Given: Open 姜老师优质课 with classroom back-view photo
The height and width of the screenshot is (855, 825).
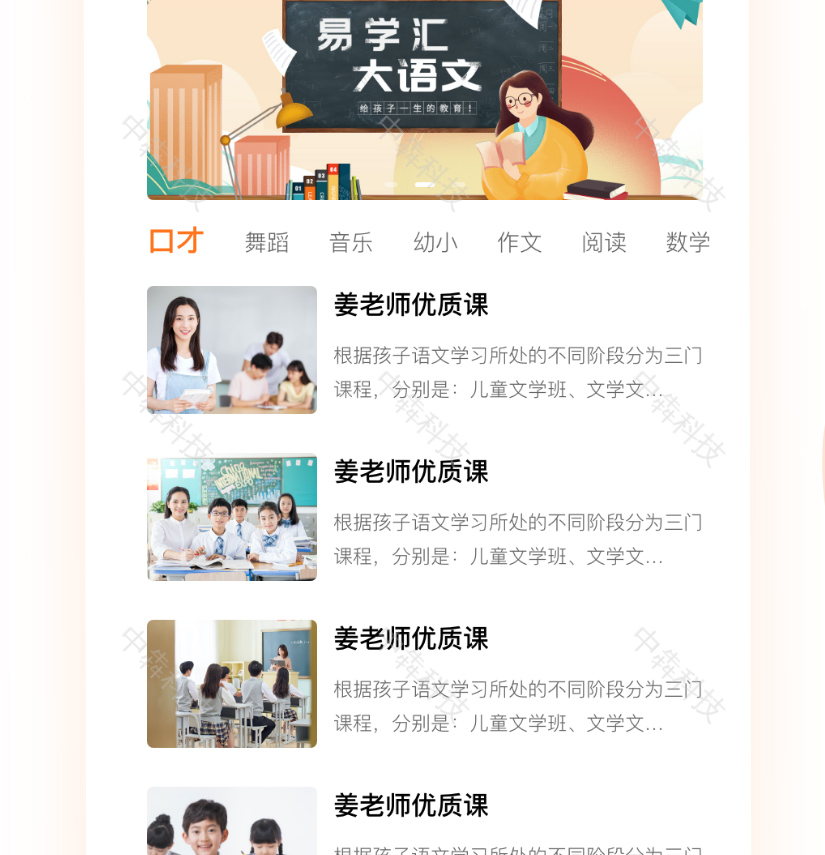Looking at the screenshot, I should pos(424,683).
